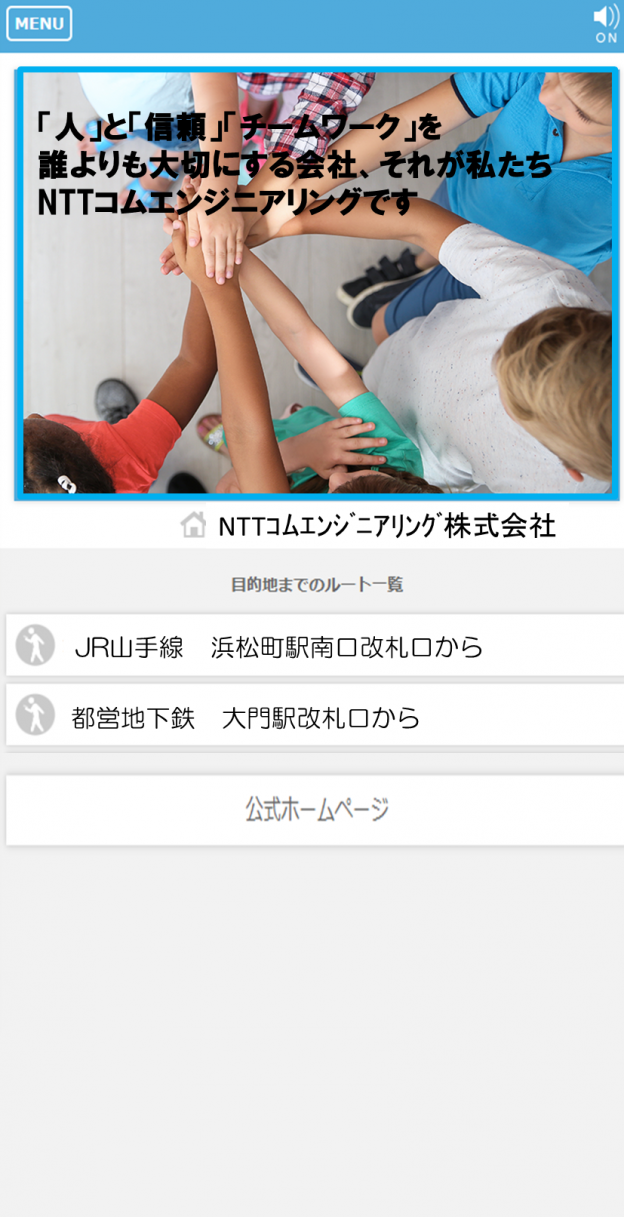624x1217 pixels.
Task: Open the 公式ホームページ button
Action: pos(315,810)
